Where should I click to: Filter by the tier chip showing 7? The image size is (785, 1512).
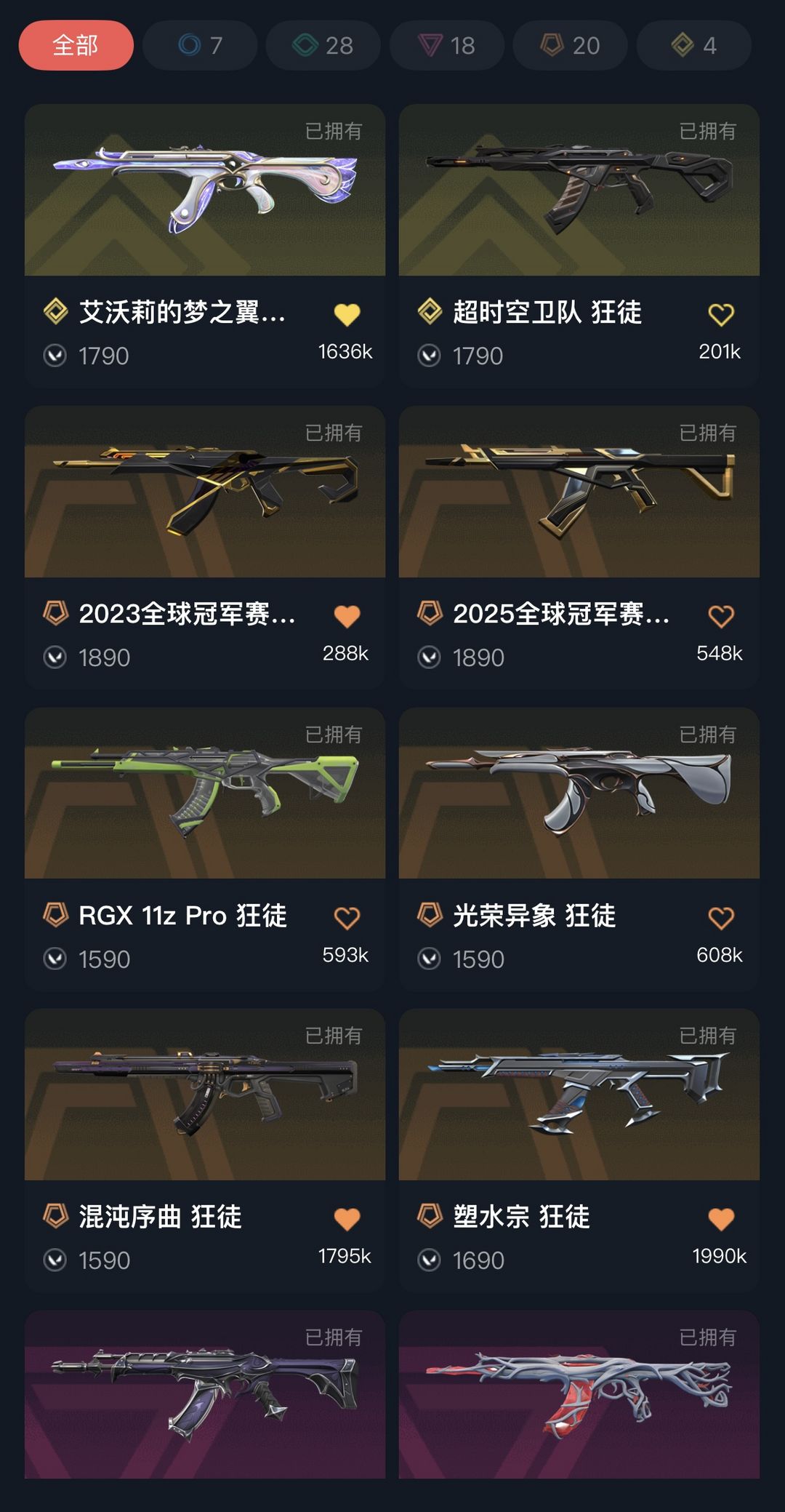click(x=200, y=45)
